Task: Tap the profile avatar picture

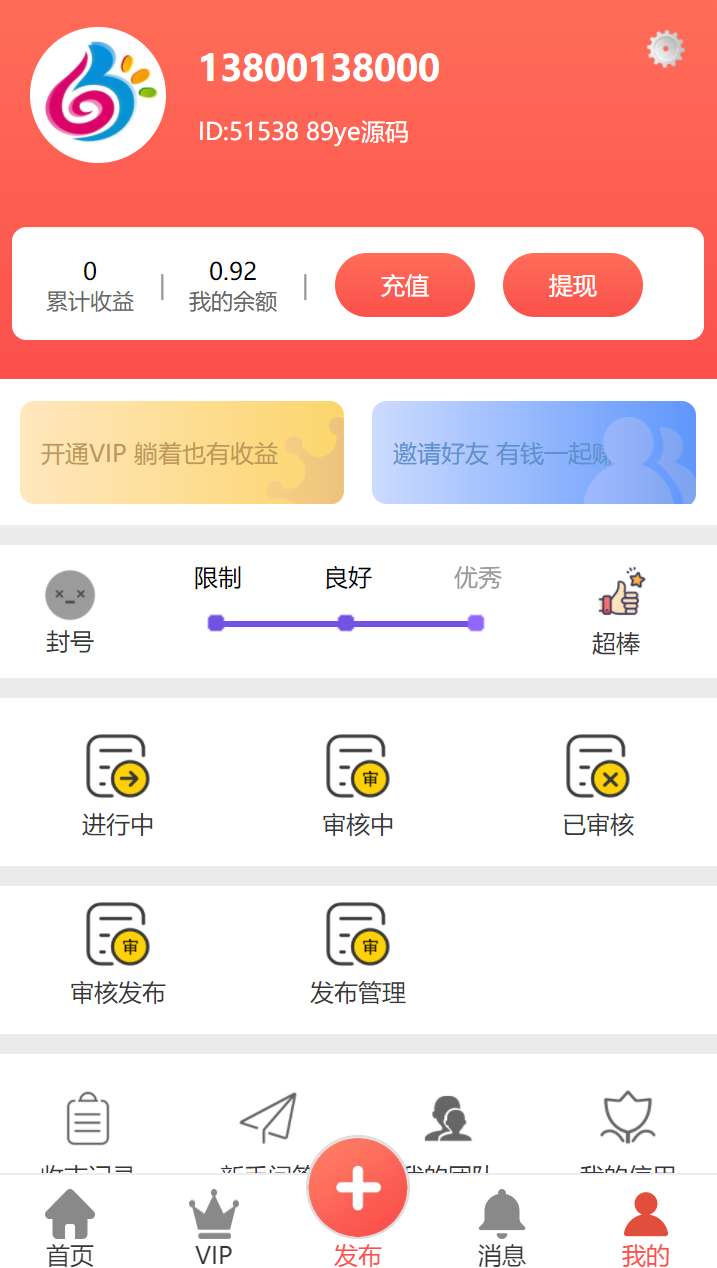Action: pos(98,95)
